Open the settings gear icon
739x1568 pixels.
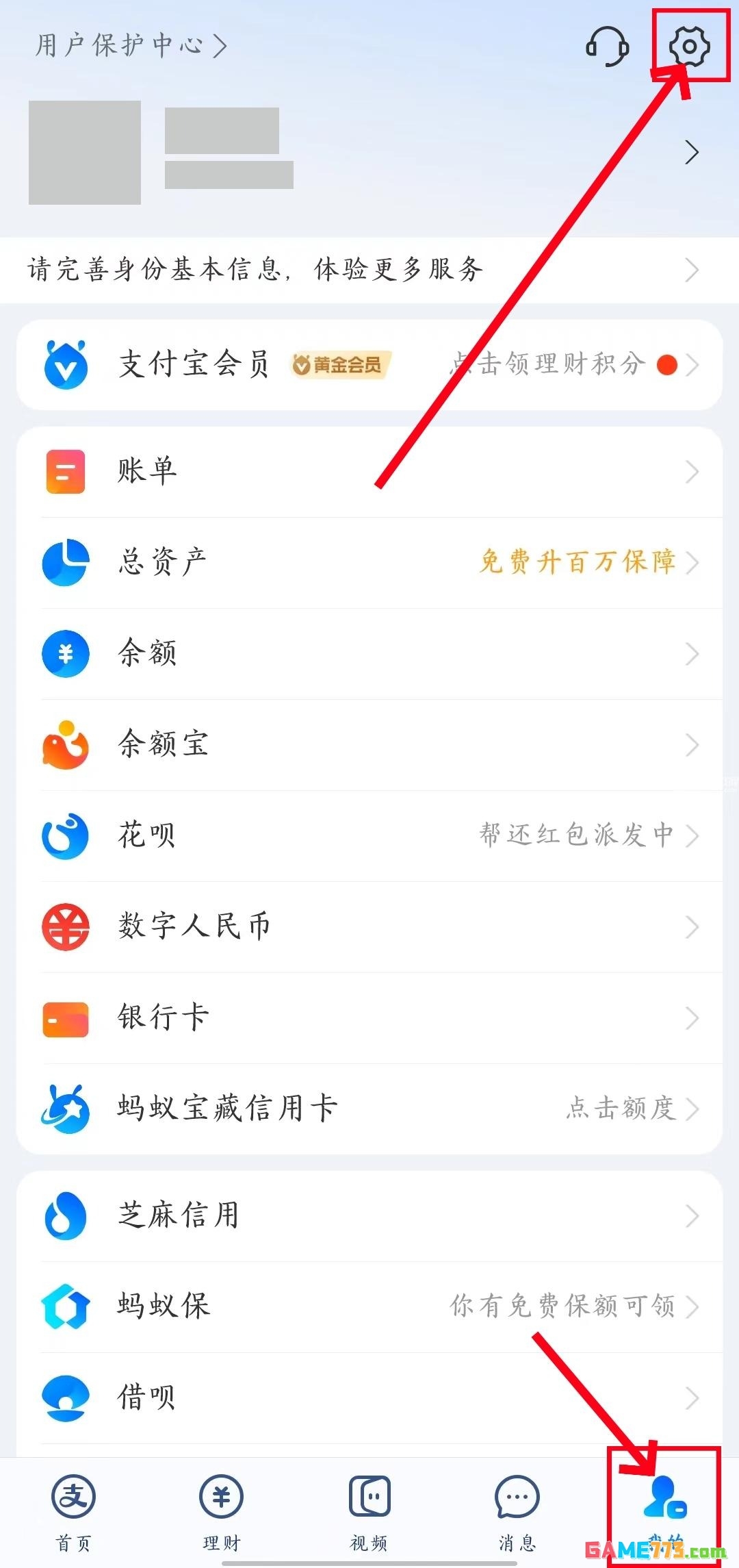coord(689,47)
